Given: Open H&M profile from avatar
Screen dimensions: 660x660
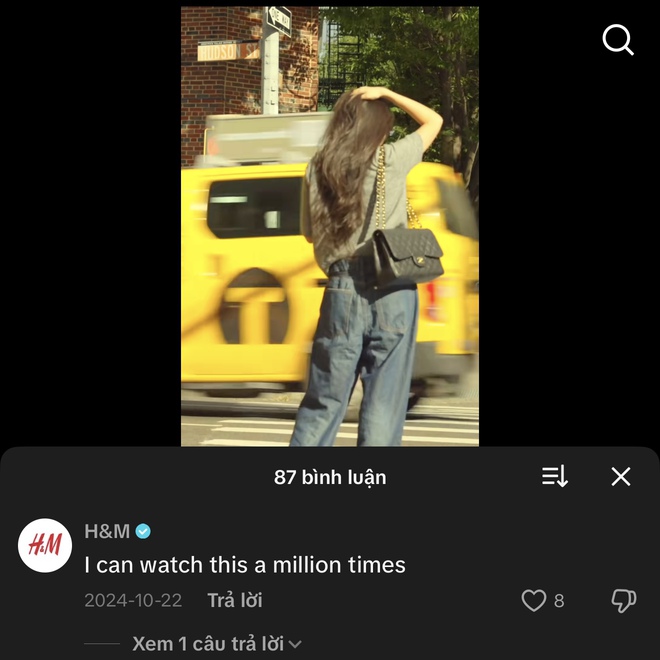Looking at the screenshot, I should pos(45,545).
